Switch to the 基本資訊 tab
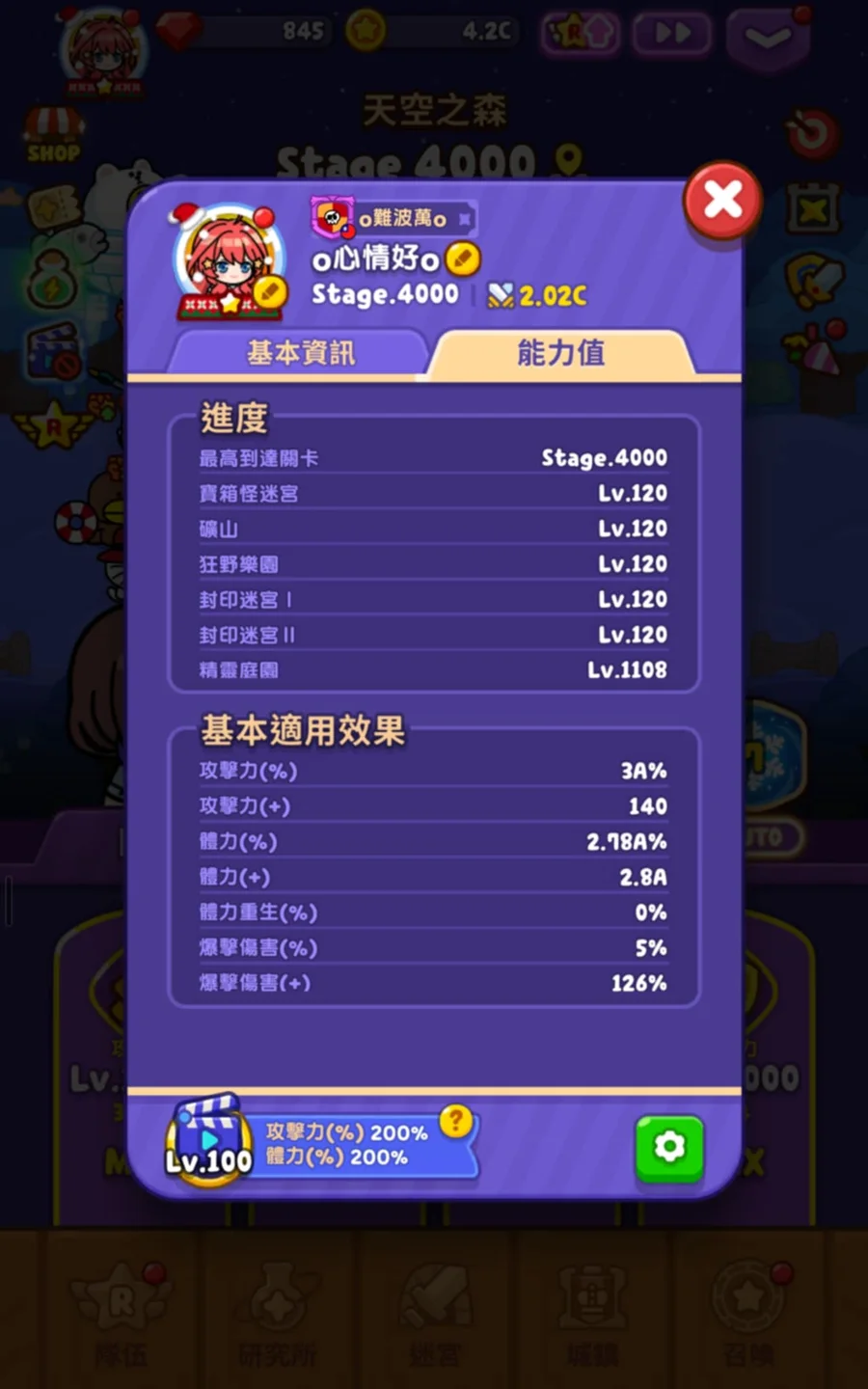Screen dimensions: 868x1389 (x=300, y=353)
